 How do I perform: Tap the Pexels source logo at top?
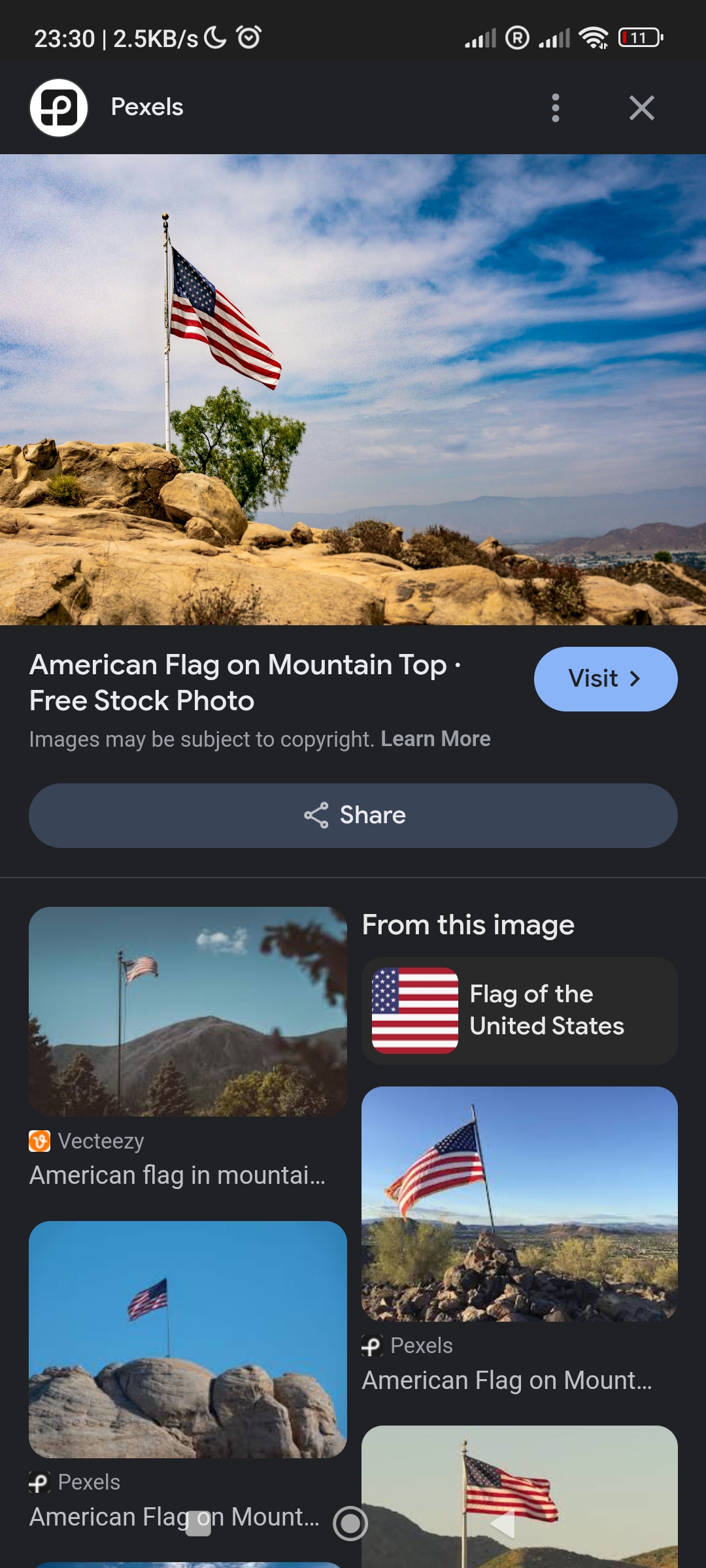pyautogui.click(x=59, y=108)
